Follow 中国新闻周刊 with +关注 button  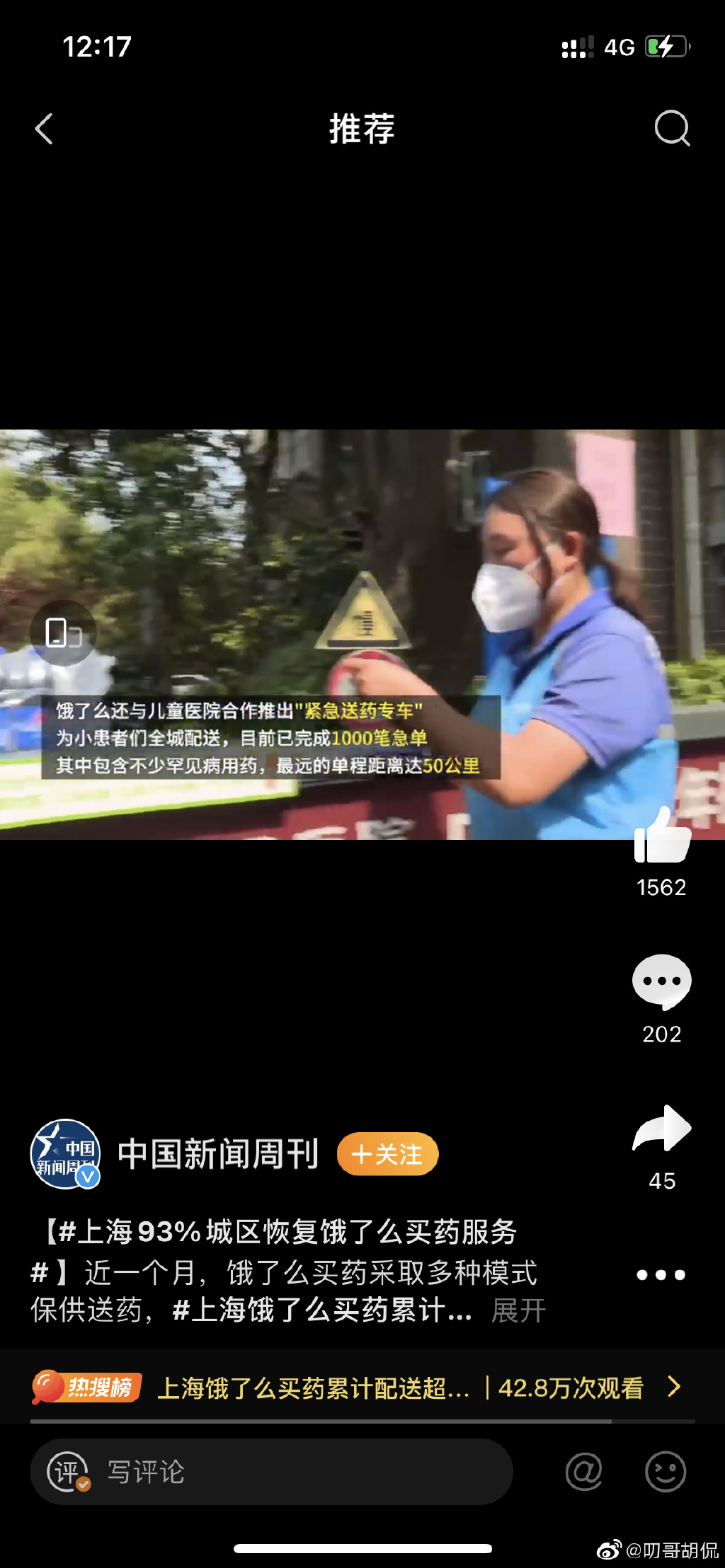[x=387, y=1154]
